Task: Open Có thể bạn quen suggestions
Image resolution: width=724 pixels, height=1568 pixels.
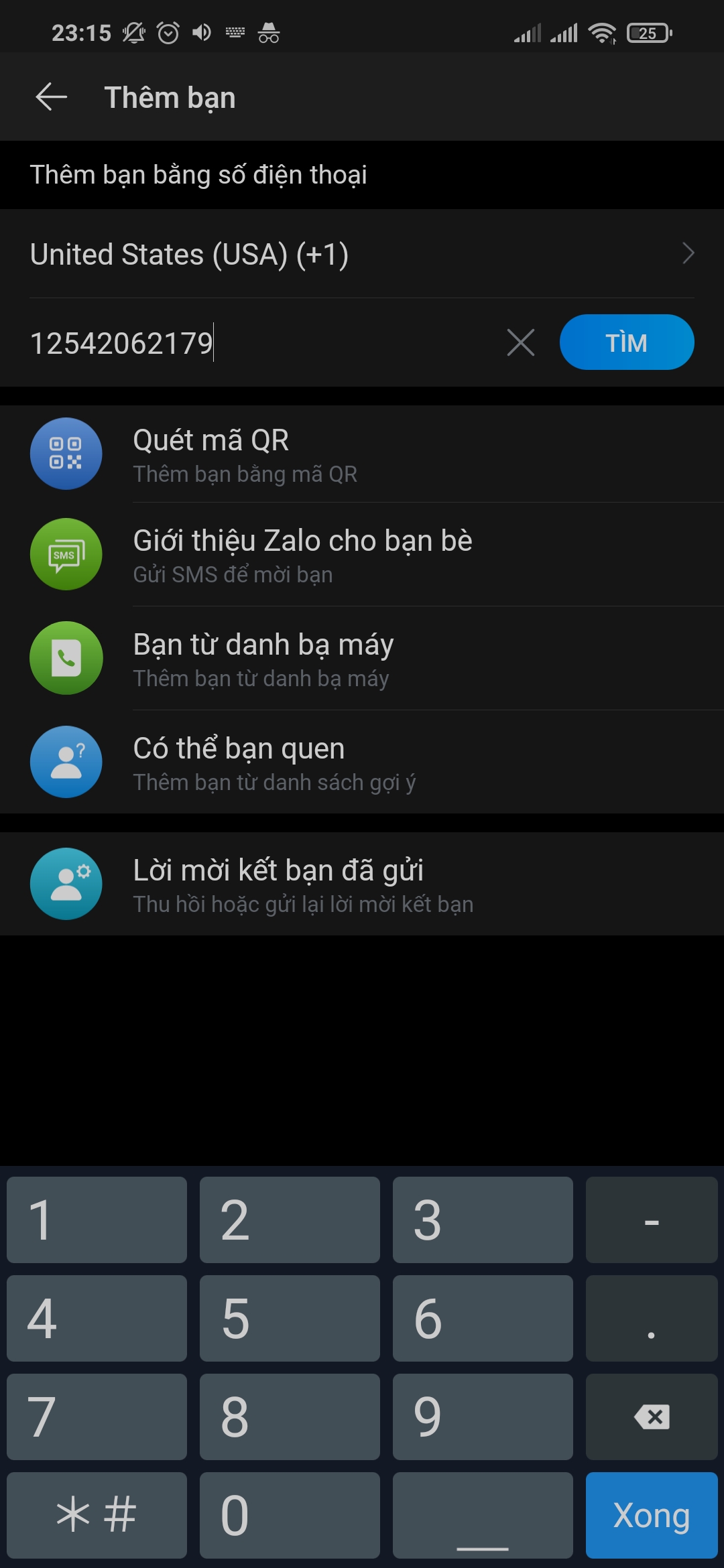Action: click(x=362, y=762)
